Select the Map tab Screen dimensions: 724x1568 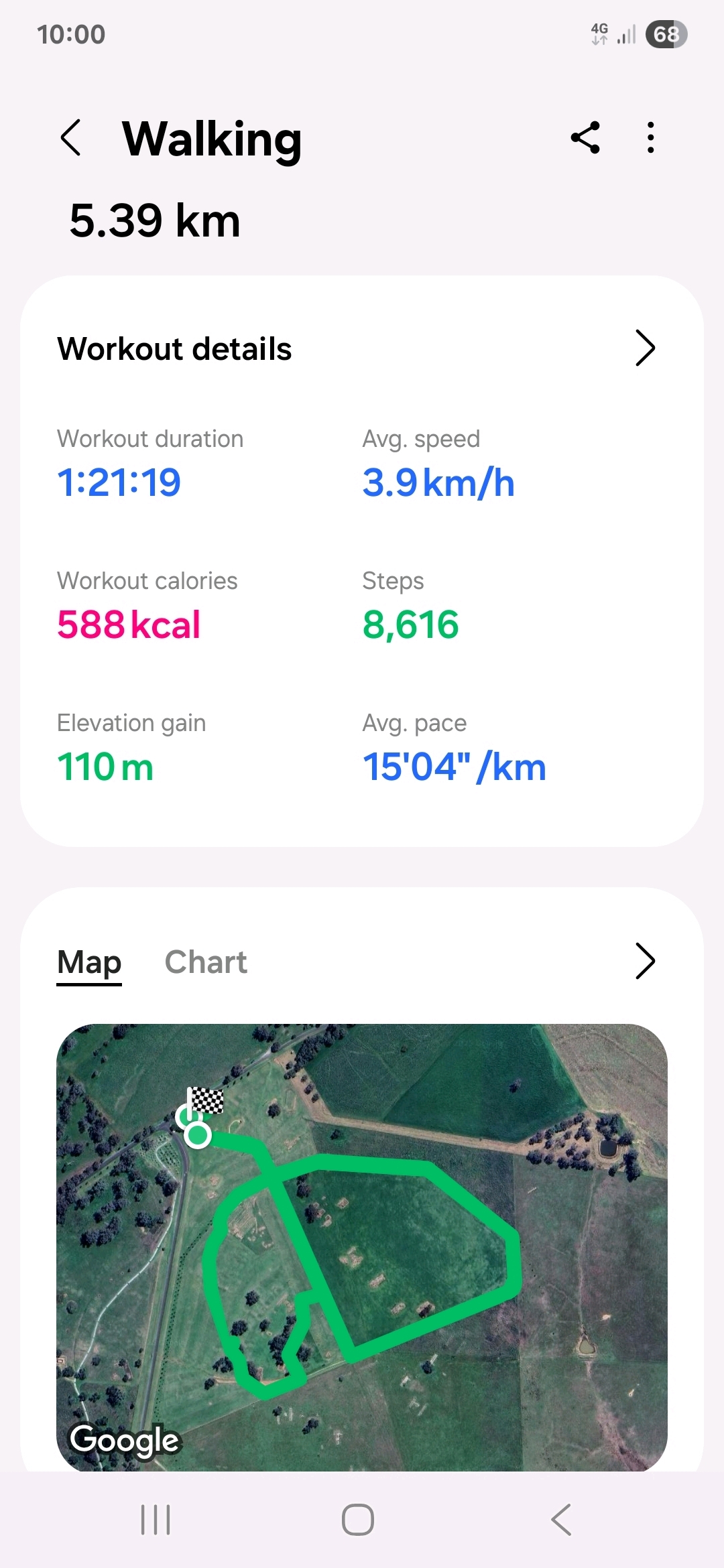89,962
